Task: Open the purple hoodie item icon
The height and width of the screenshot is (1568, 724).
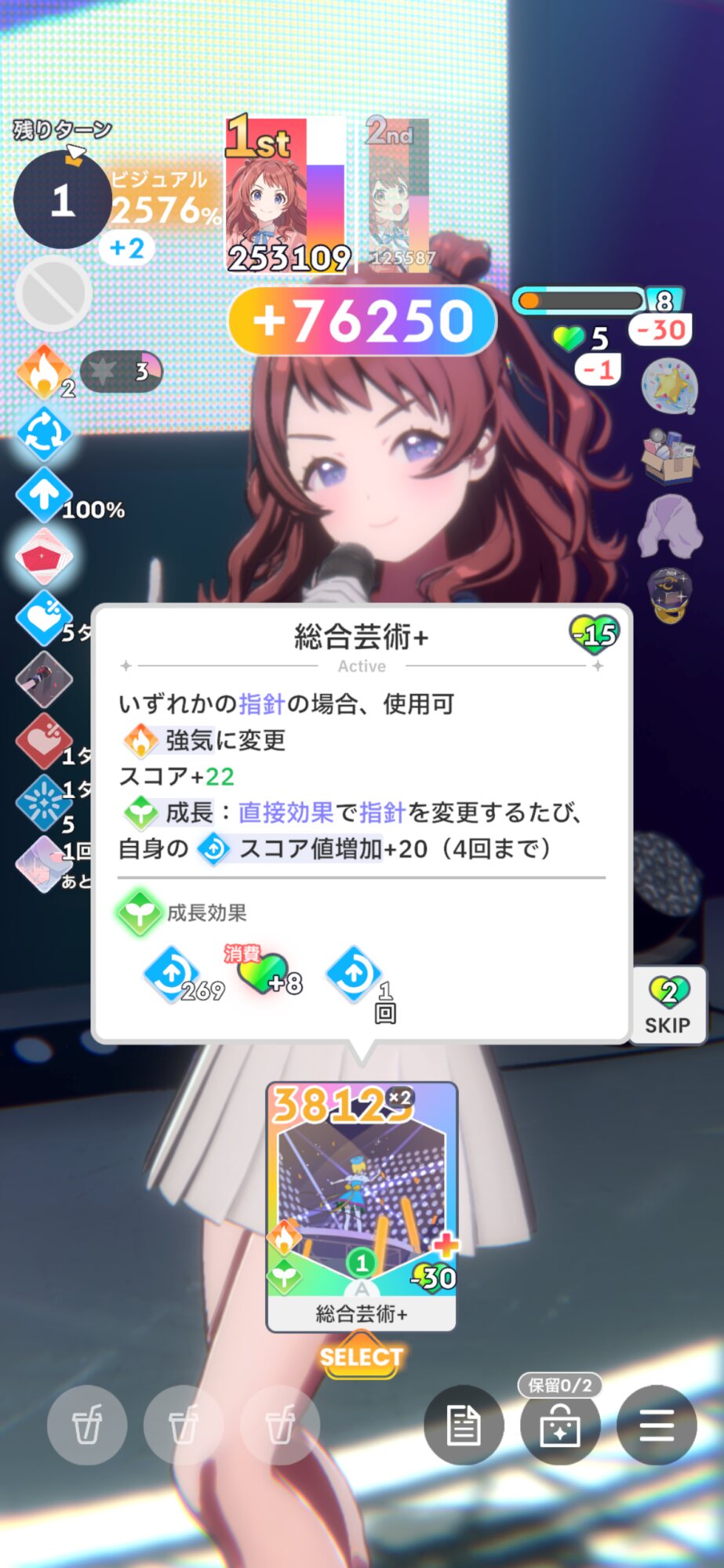Action: 669,525
